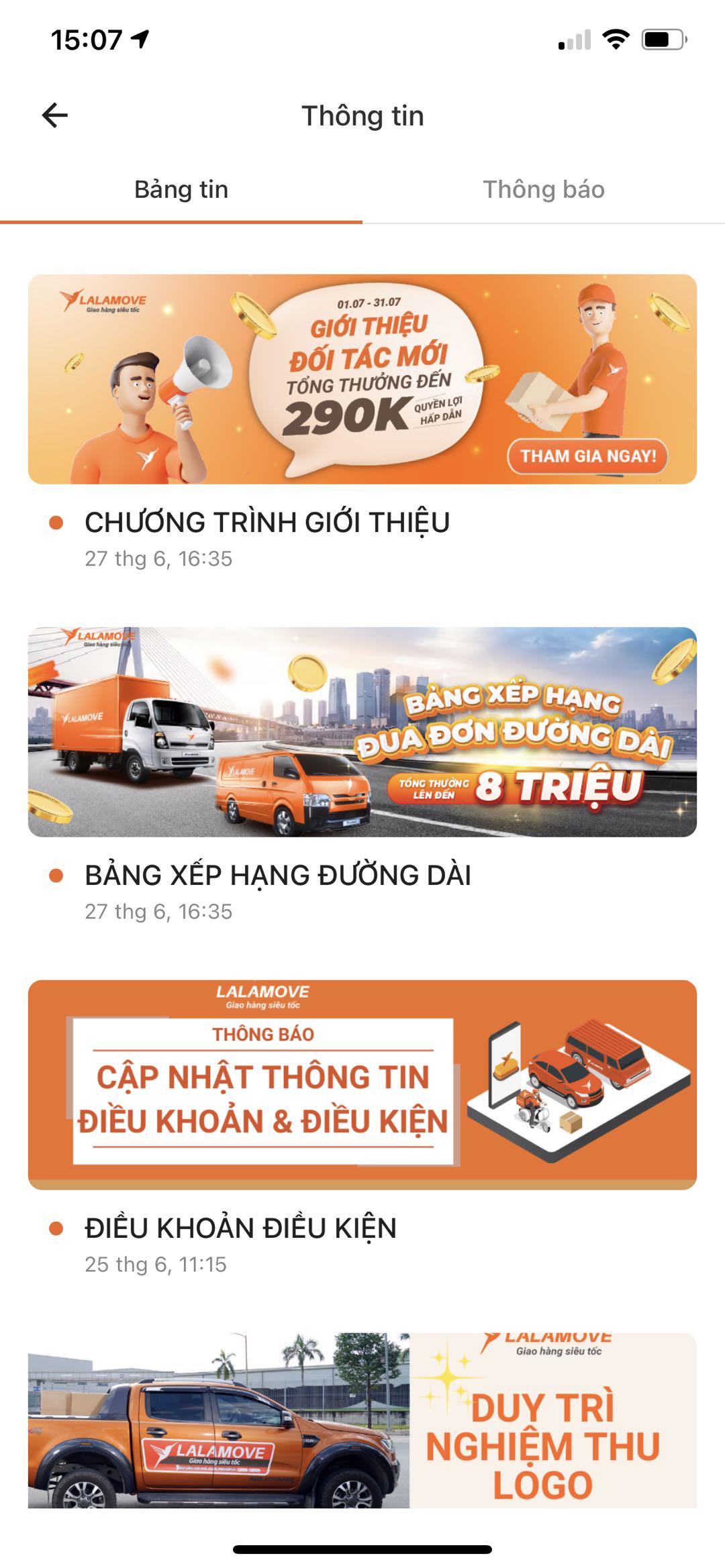This screenshot has height=1568, width=725.
Task: View the Điều khoản điều kiện update
Action: click(x=362, y=1085)
